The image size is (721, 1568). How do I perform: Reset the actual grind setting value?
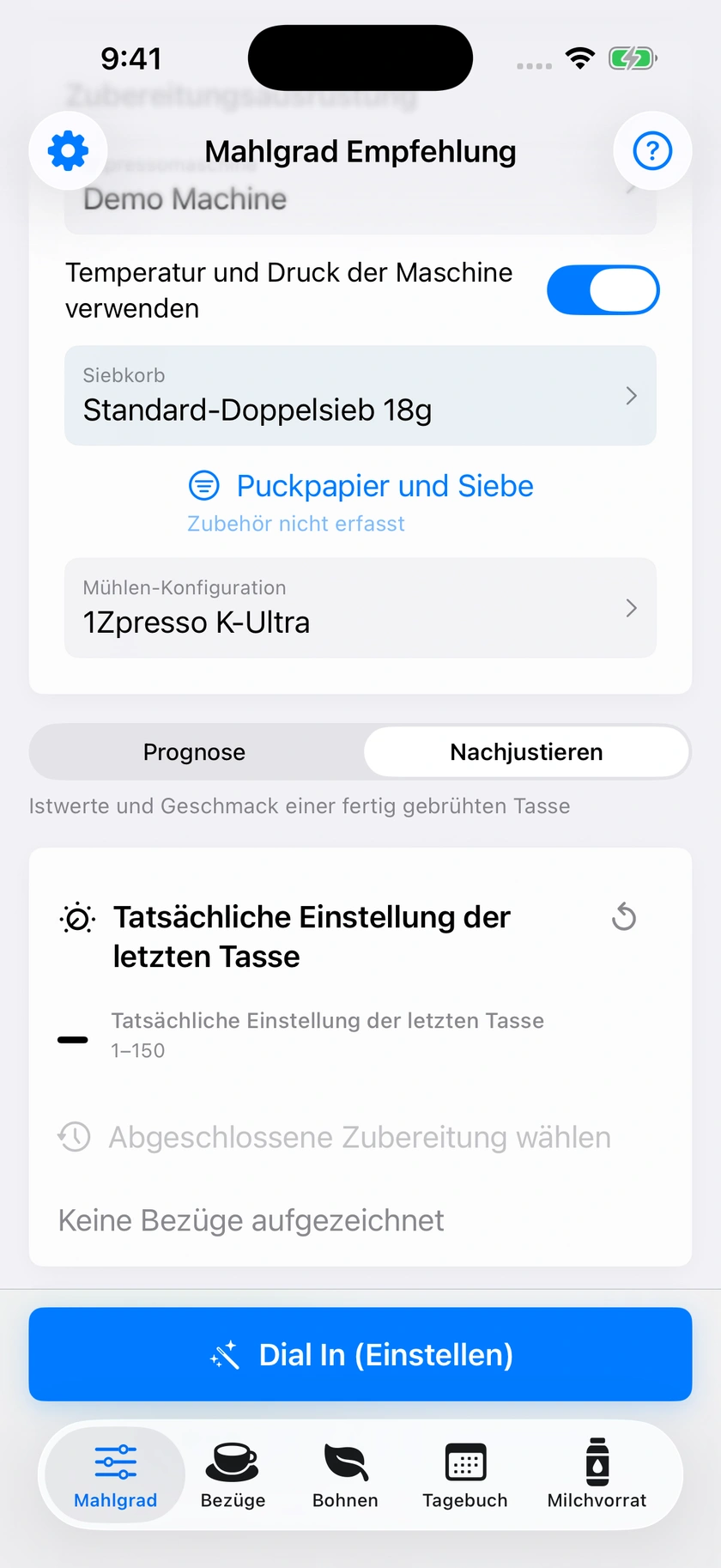point(624,917)
